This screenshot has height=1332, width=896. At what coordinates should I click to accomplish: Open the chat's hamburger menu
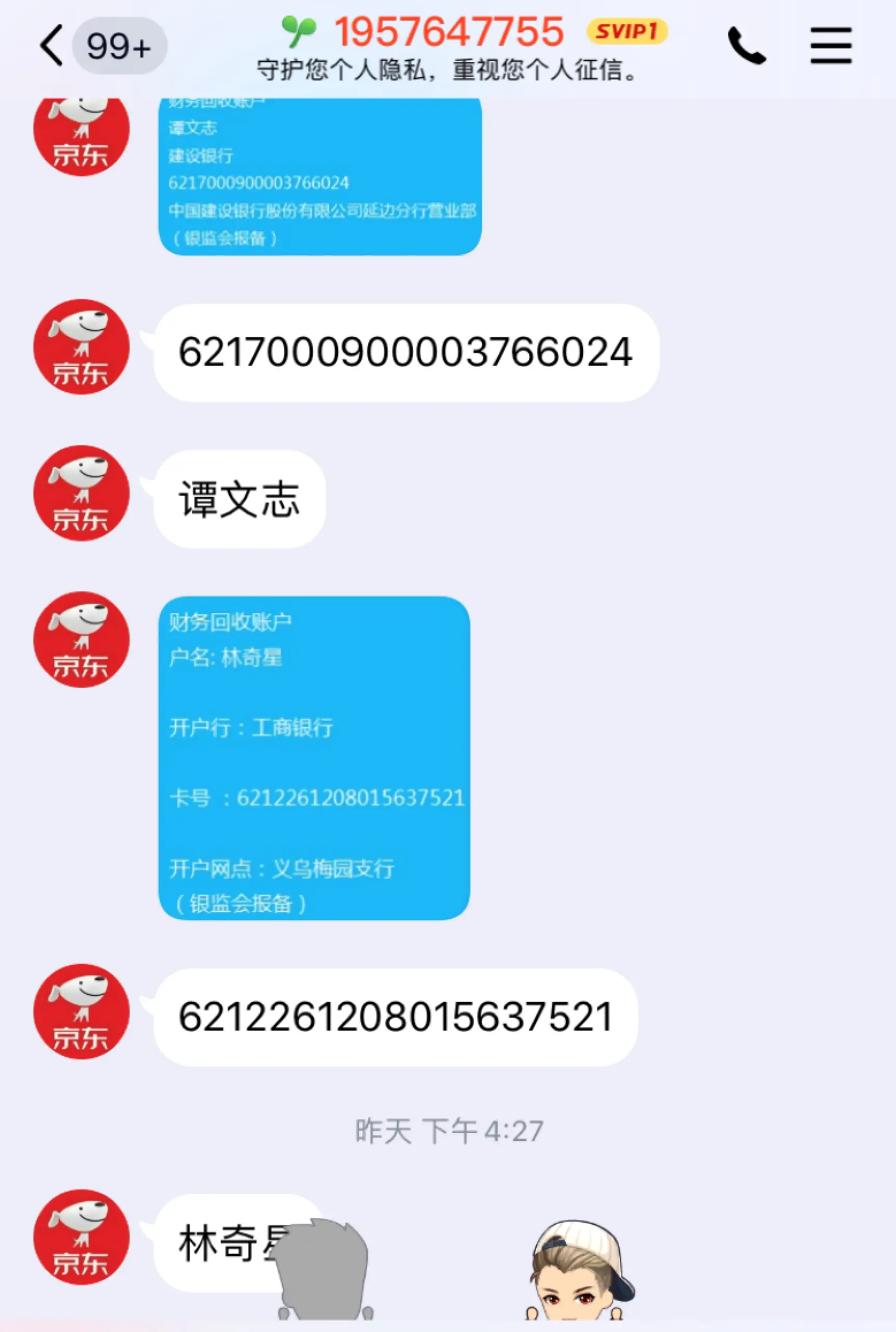pyautogui.click(x=831, y=46)
